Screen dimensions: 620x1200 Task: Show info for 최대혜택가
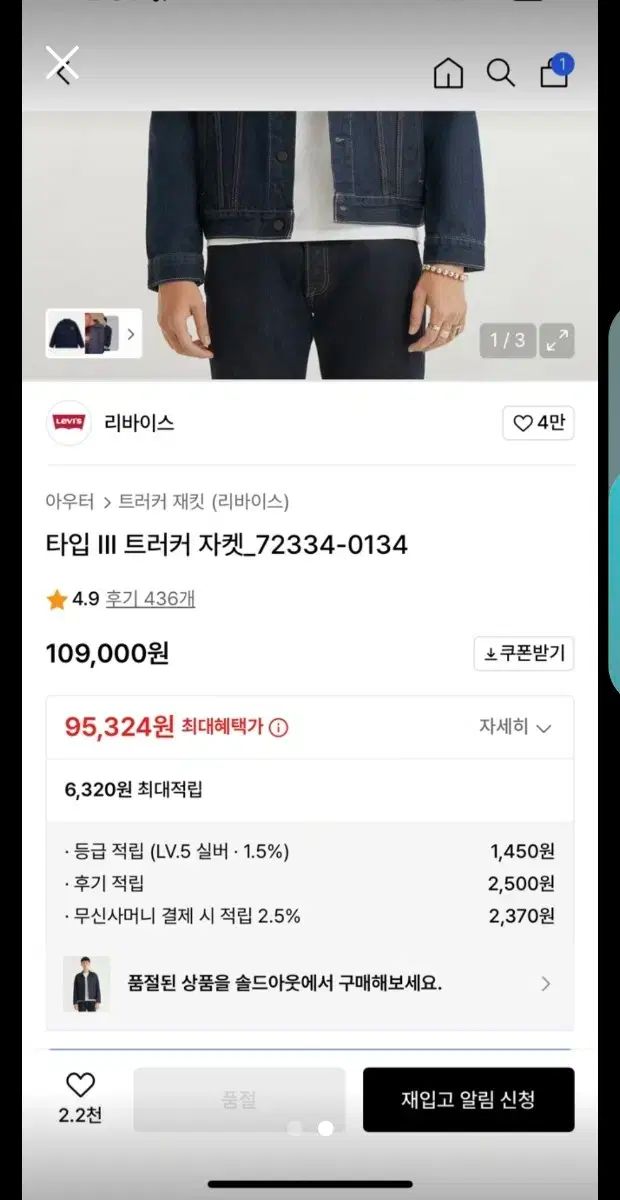(x=278, y=728)
